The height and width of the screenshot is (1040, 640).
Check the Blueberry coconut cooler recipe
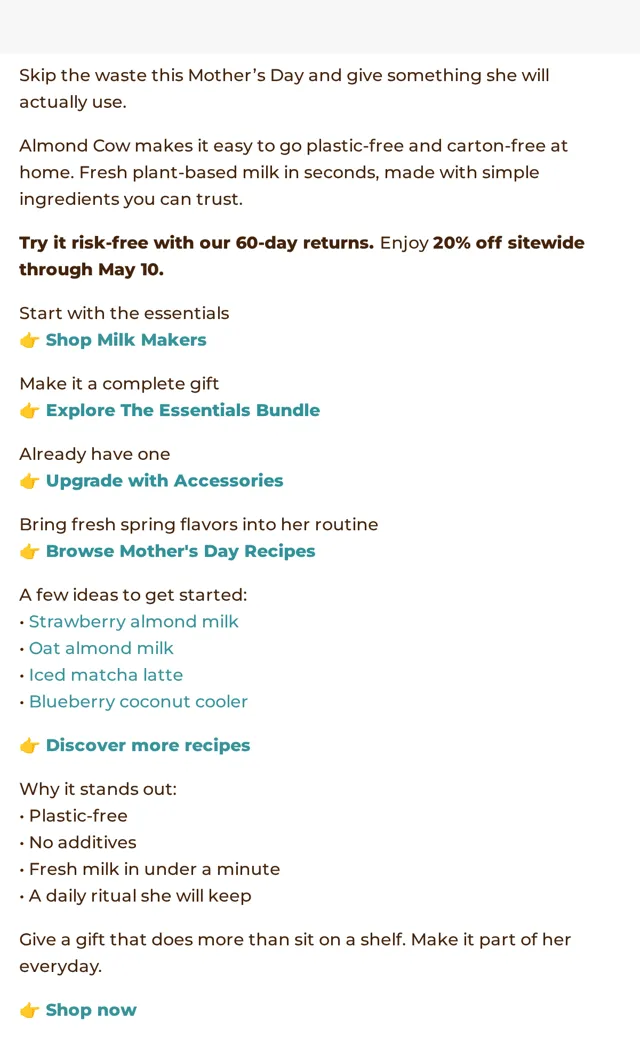coord(138,701)
